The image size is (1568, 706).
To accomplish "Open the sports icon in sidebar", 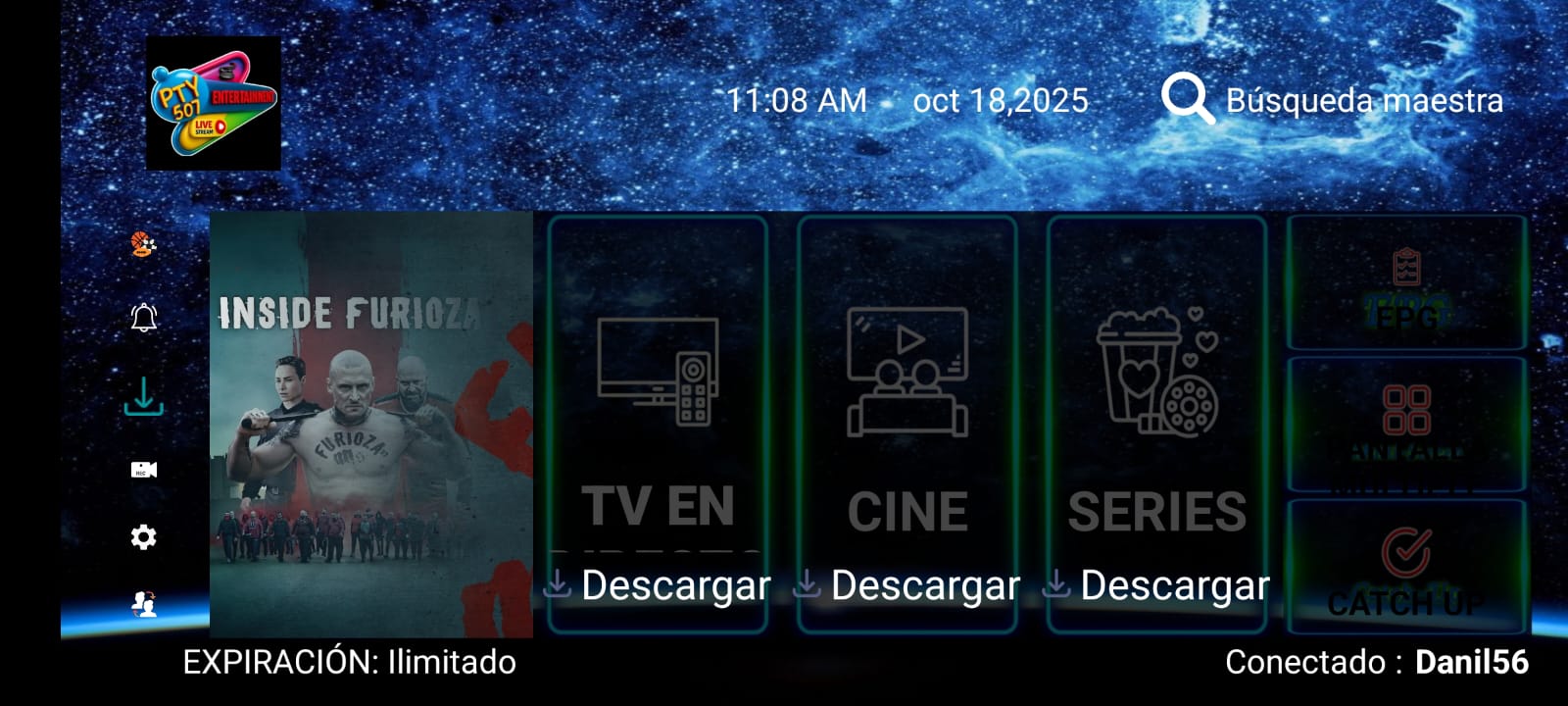I will (144, 243).
